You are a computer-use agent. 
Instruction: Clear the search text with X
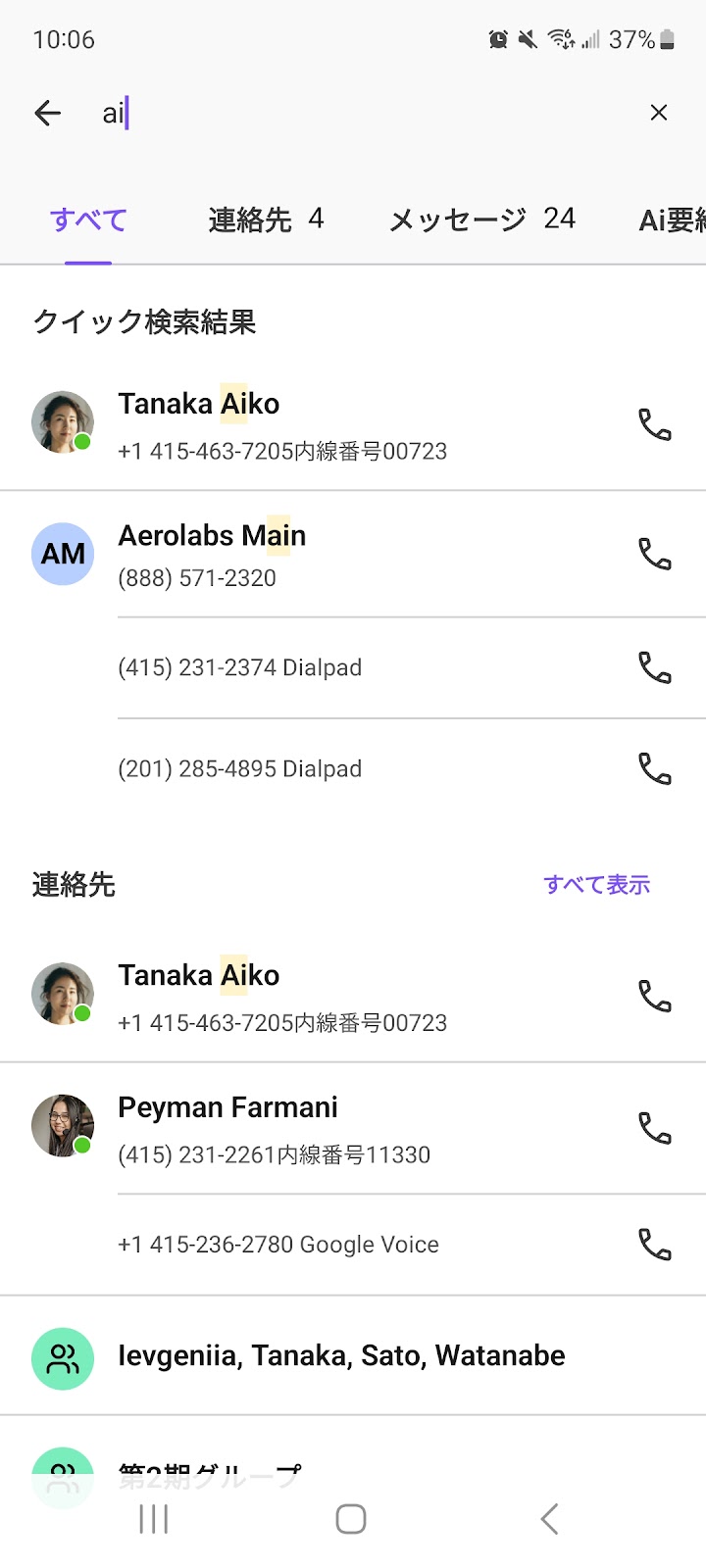coord(659,113)
